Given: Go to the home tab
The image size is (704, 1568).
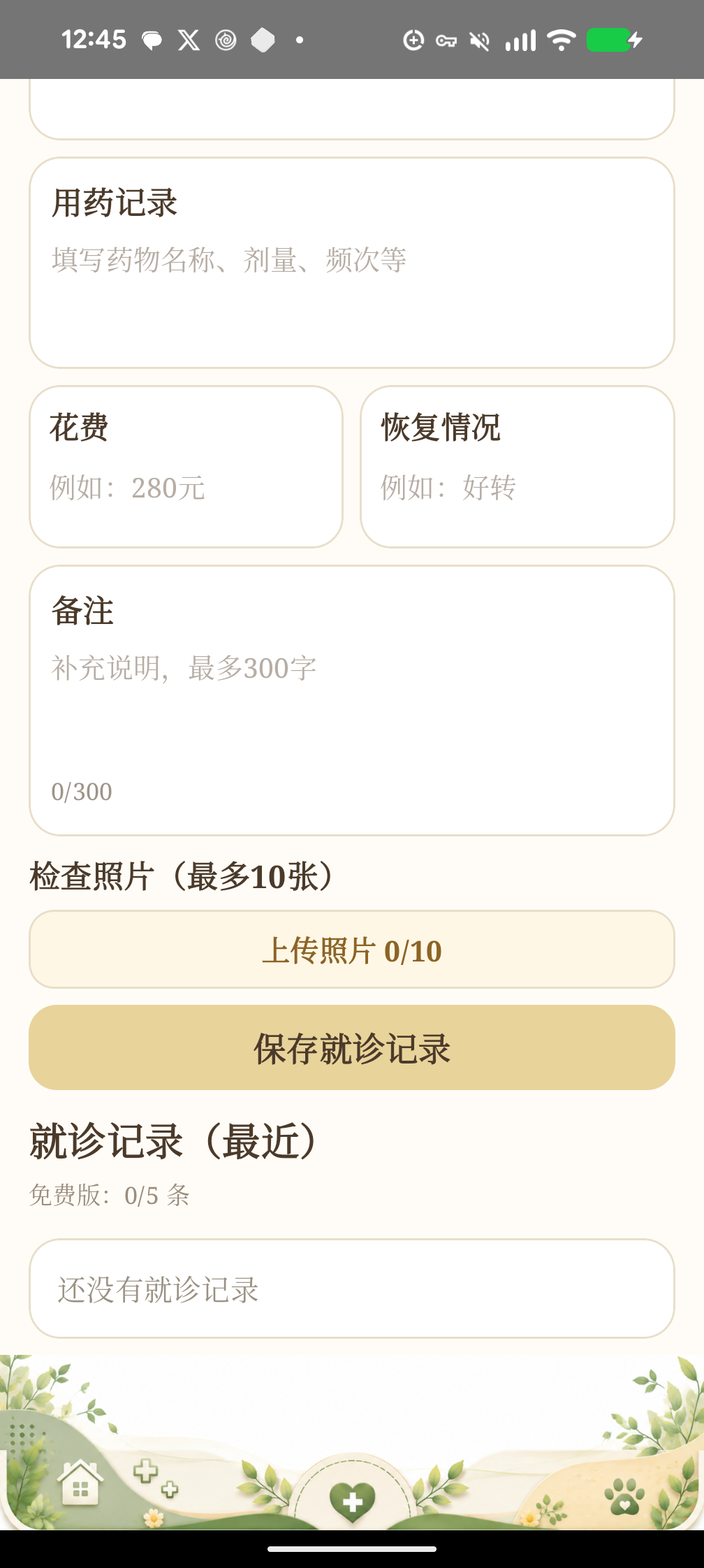Looking at the screenshot, I should pos(80,1483).
